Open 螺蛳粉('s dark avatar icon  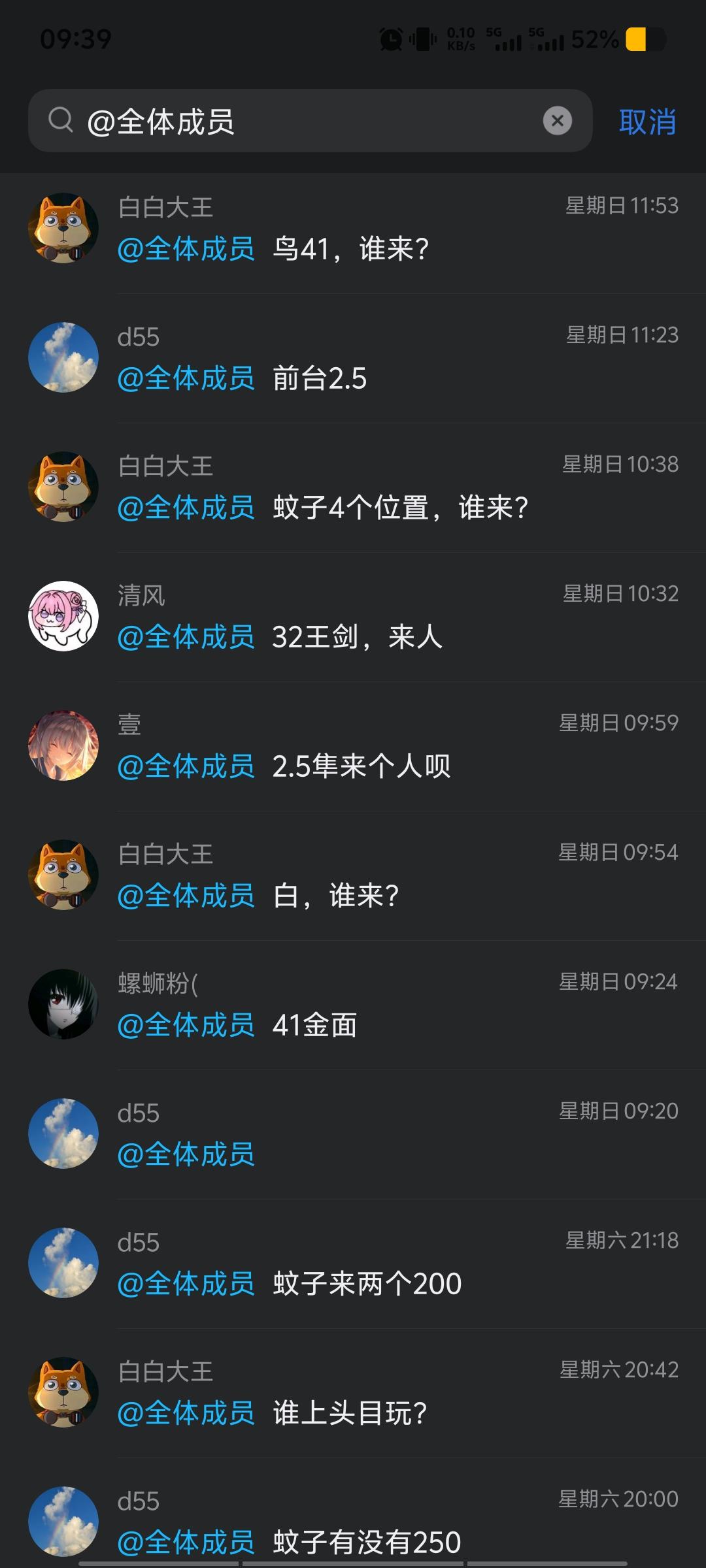63,1005
